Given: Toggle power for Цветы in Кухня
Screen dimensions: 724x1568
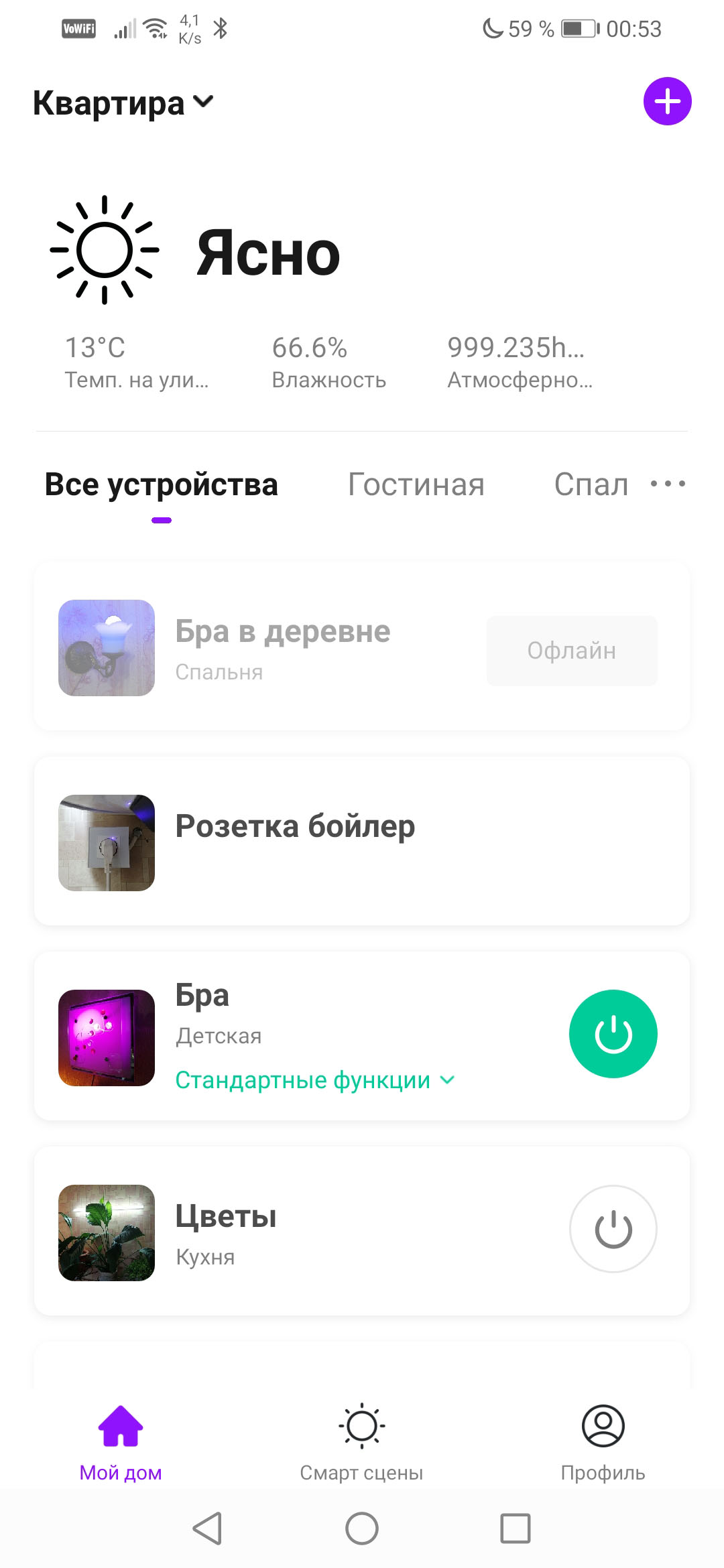Looking at the screenshot, I should point(613,1229).
